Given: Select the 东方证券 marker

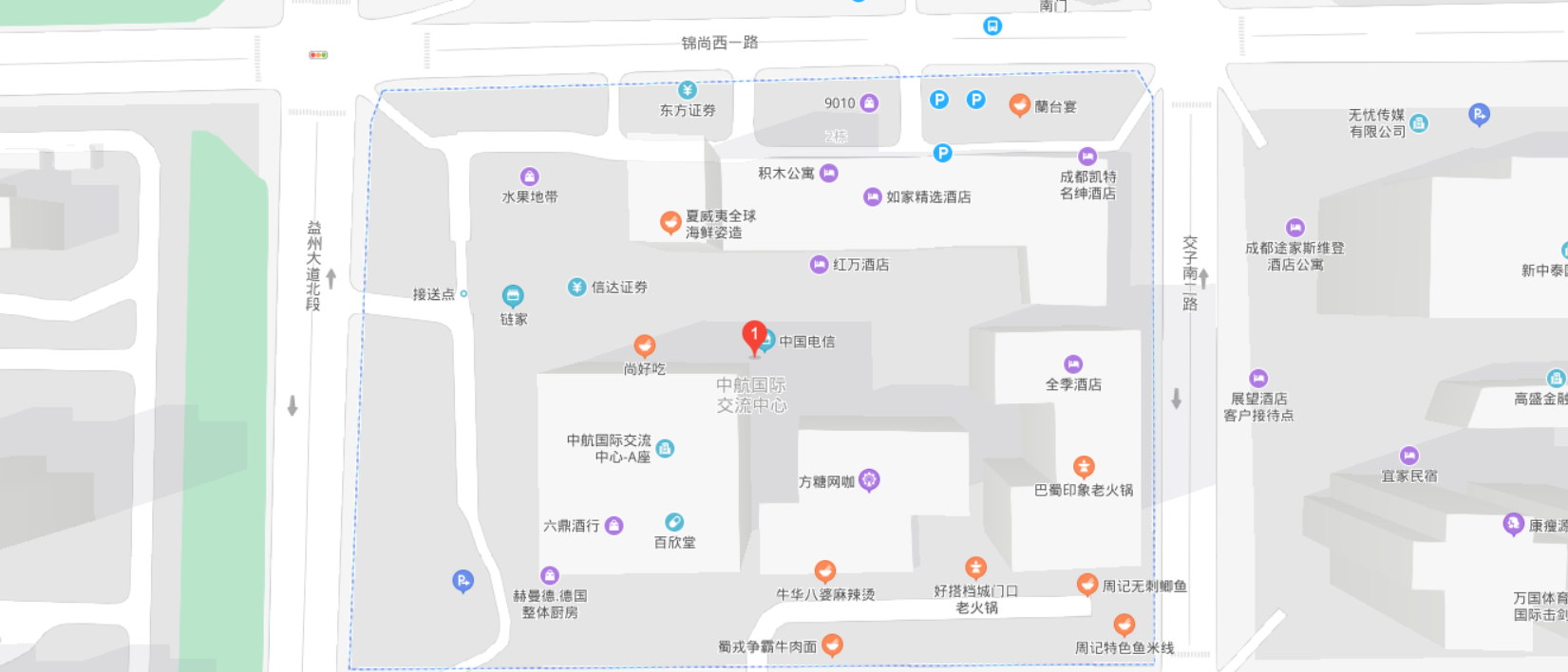Looking at the screenshot, I should tap(688, 91).
